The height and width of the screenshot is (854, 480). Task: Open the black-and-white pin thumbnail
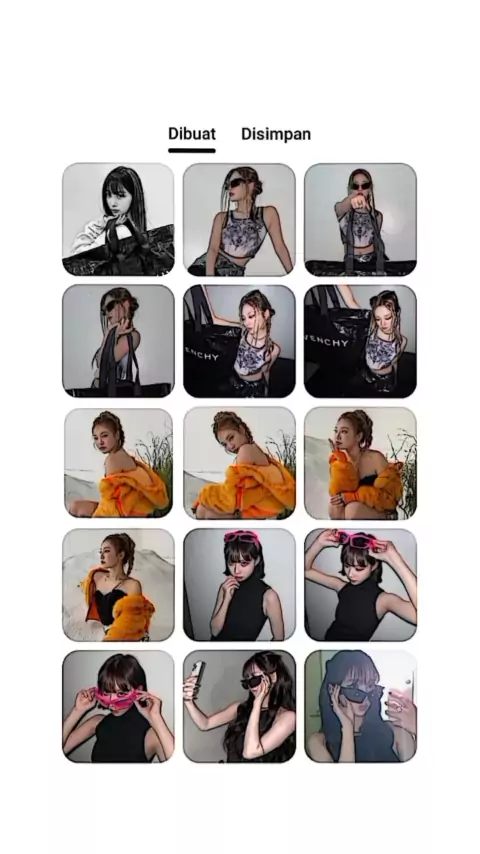point(118,219)
